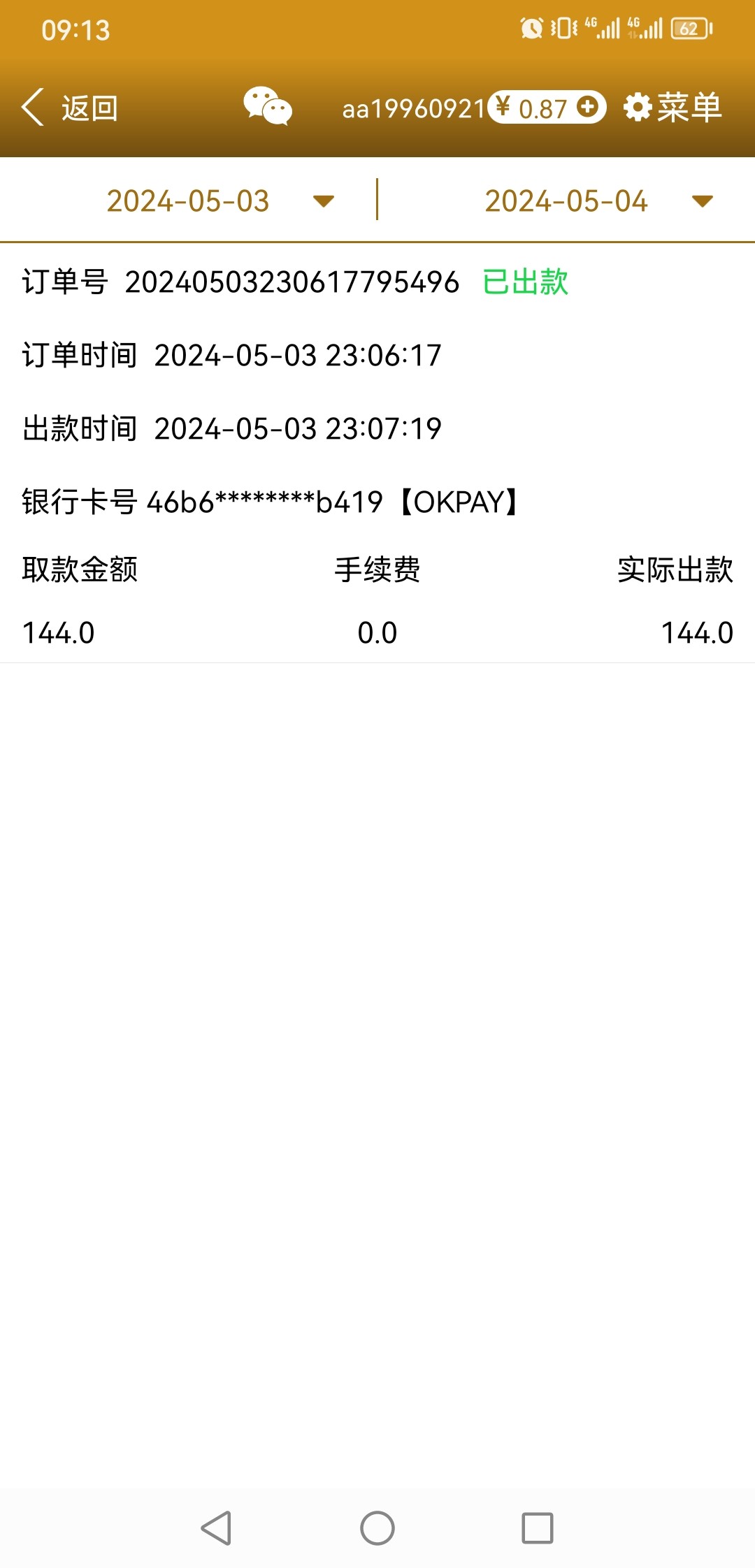The height and width of the screenshot is (1568, 755).
Task: Open the 菜单 menu item
Action: click(x=689, y=108)
